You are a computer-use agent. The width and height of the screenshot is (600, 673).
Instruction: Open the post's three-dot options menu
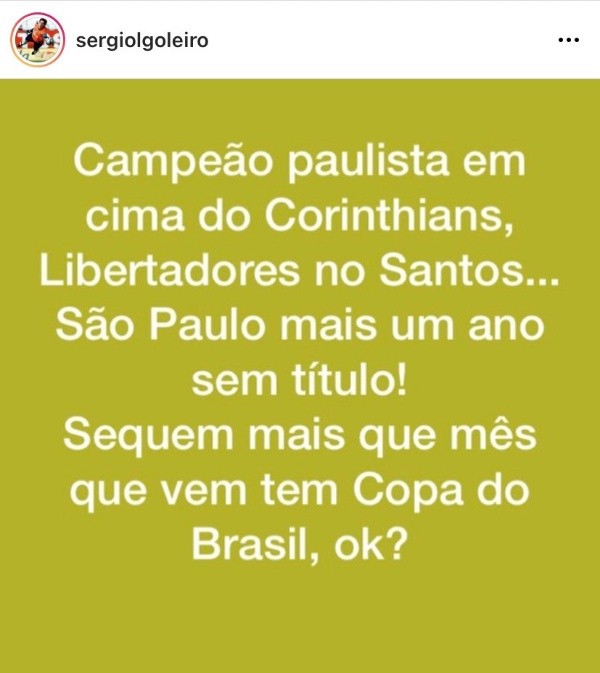tap(567, 42)
